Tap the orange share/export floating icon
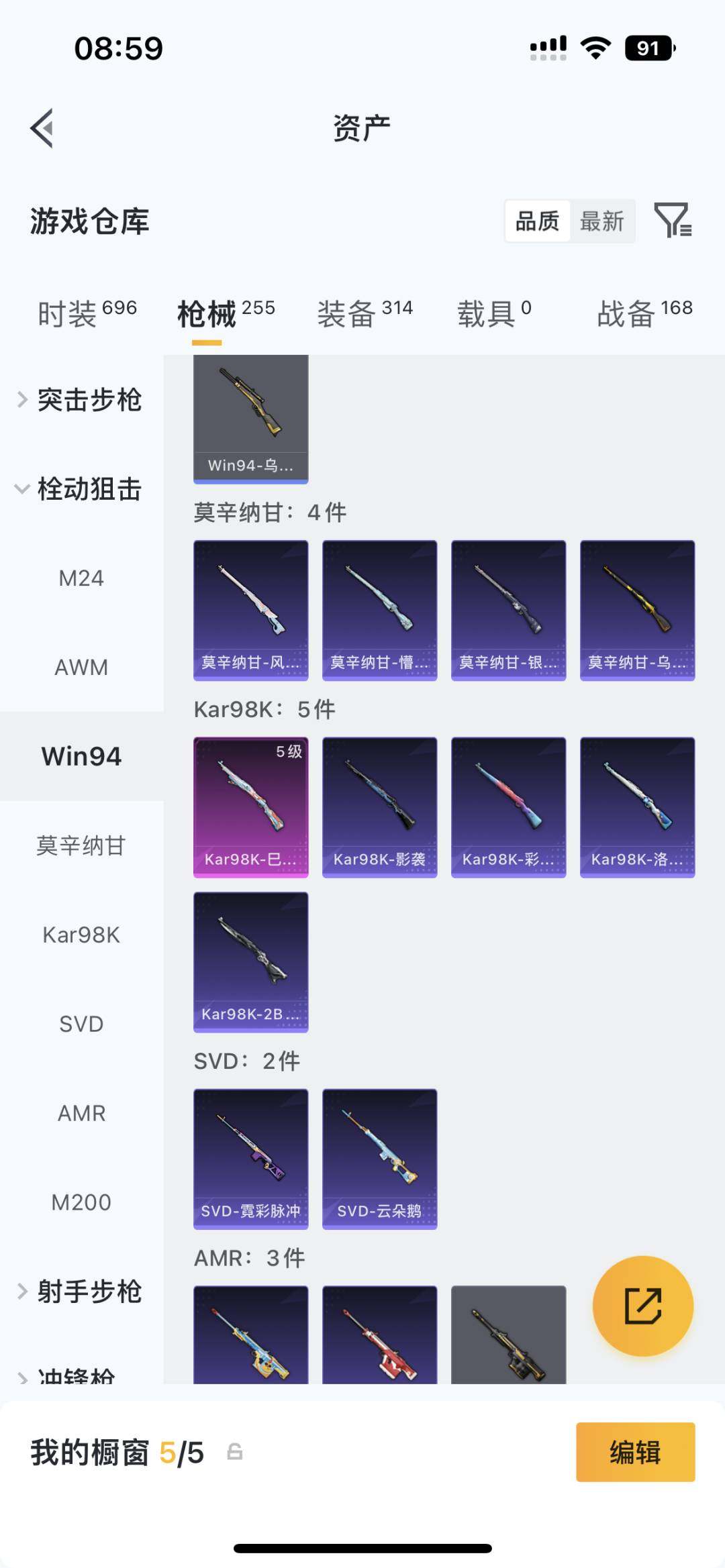Viewport: 725px width, 1568px height. point(642,1304)
